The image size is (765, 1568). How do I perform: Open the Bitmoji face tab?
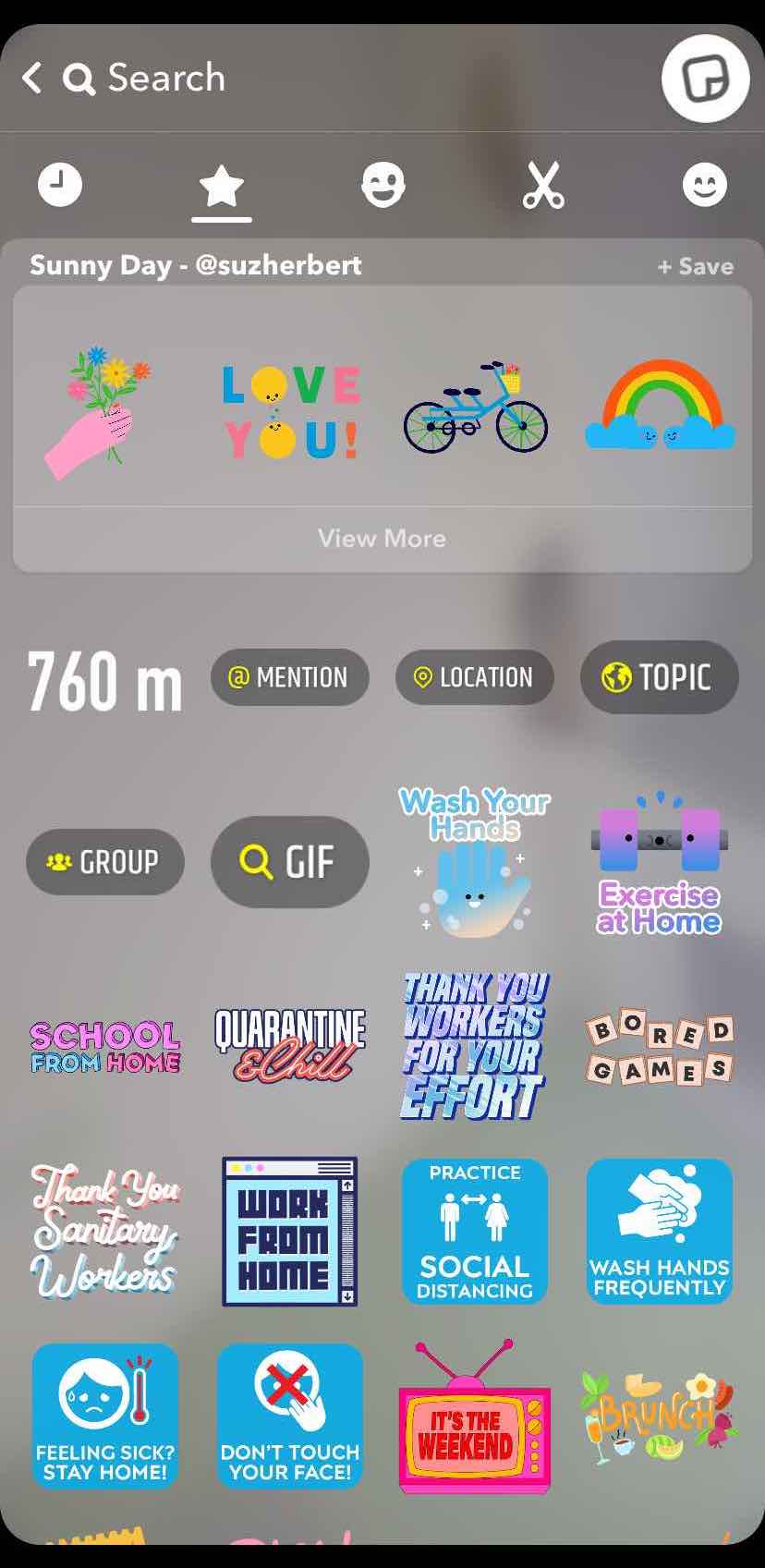(x=382, y=185)
